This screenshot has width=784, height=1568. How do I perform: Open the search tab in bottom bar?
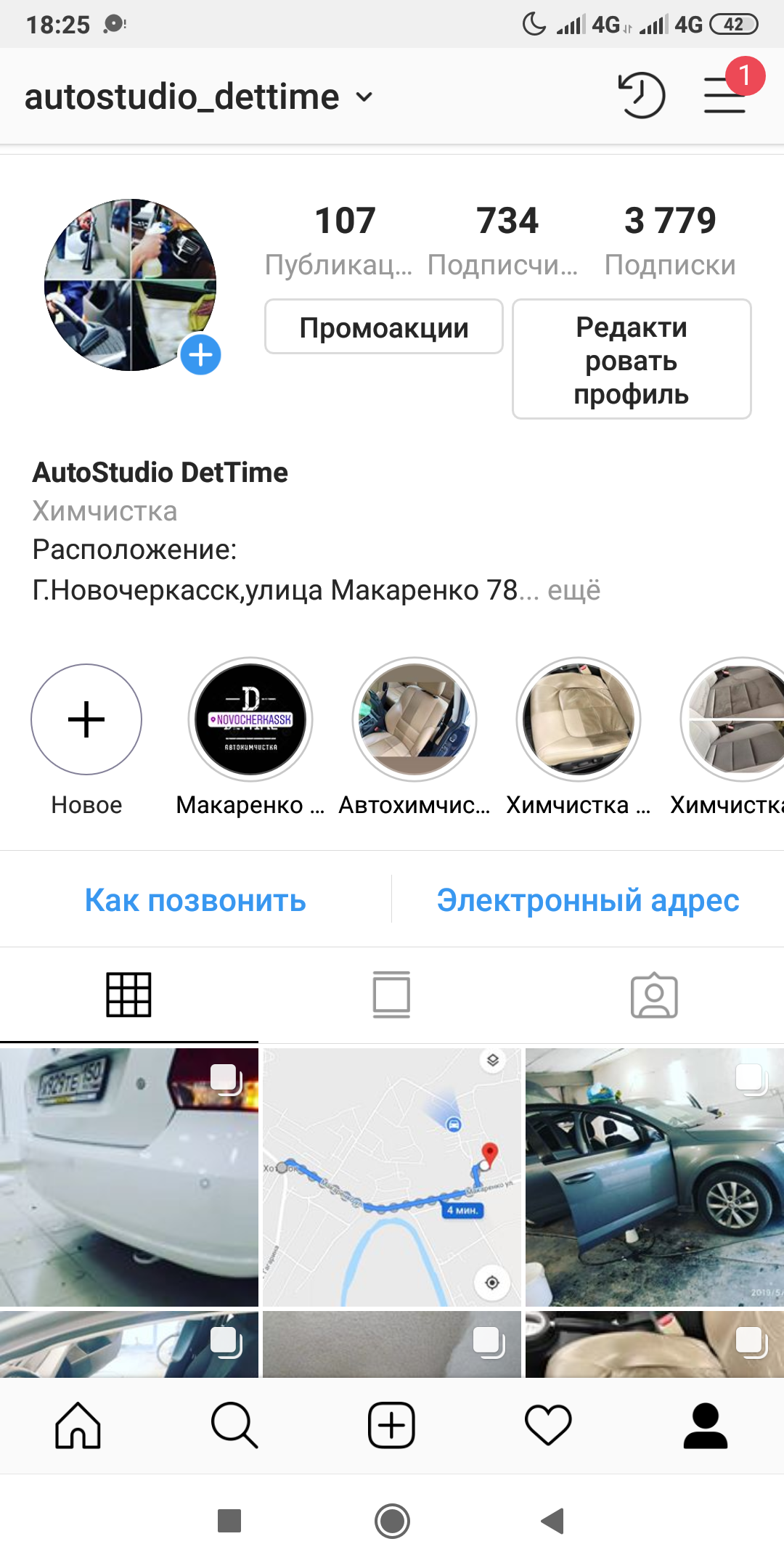click(234, 1426)
